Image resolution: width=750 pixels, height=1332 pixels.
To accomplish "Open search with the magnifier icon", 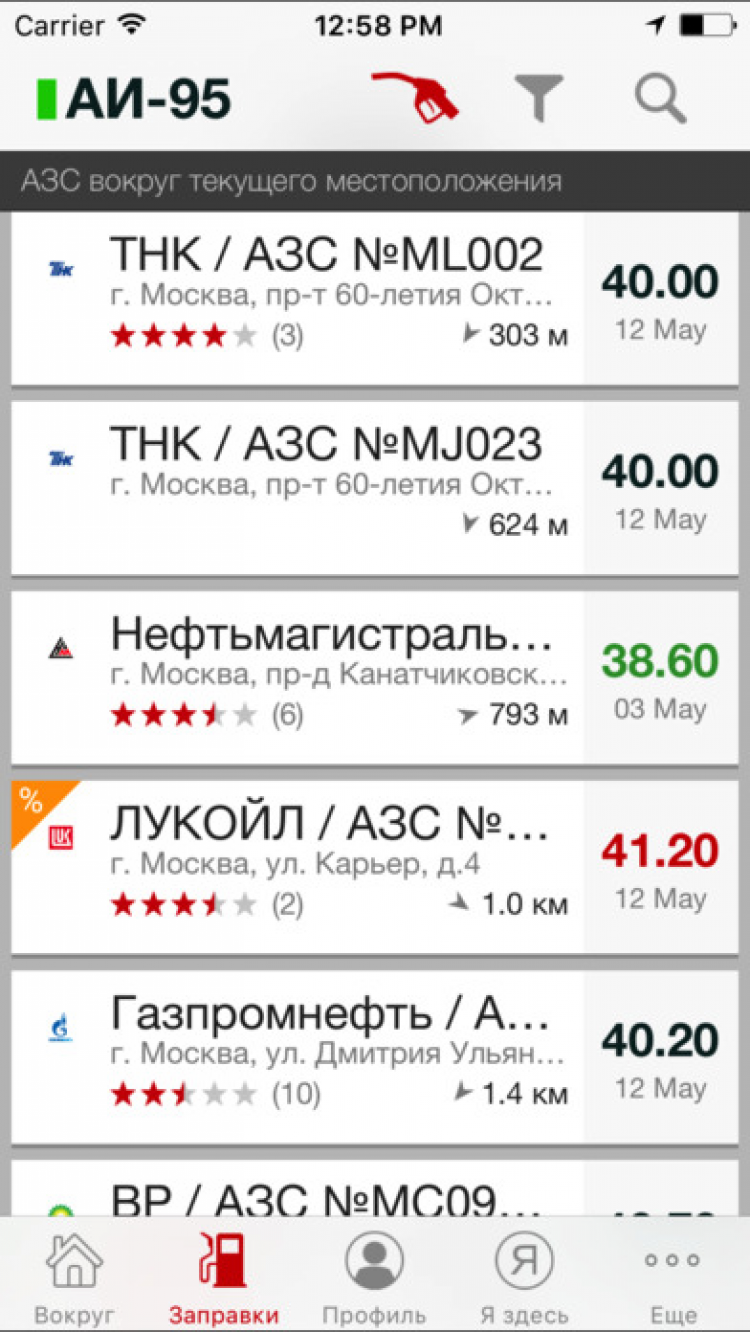I will [660, 99].
